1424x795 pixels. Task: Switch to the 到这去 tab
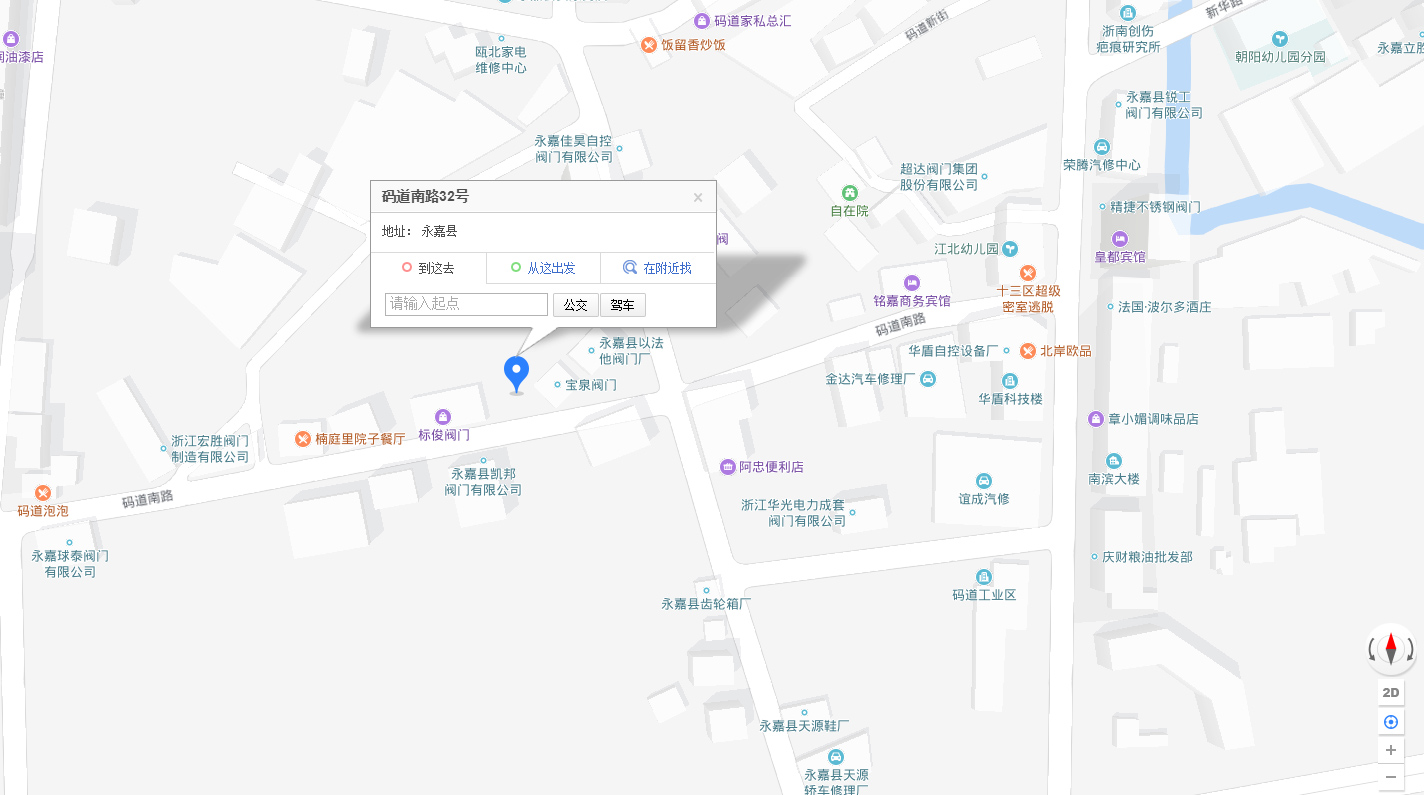(x=428, y=268)
